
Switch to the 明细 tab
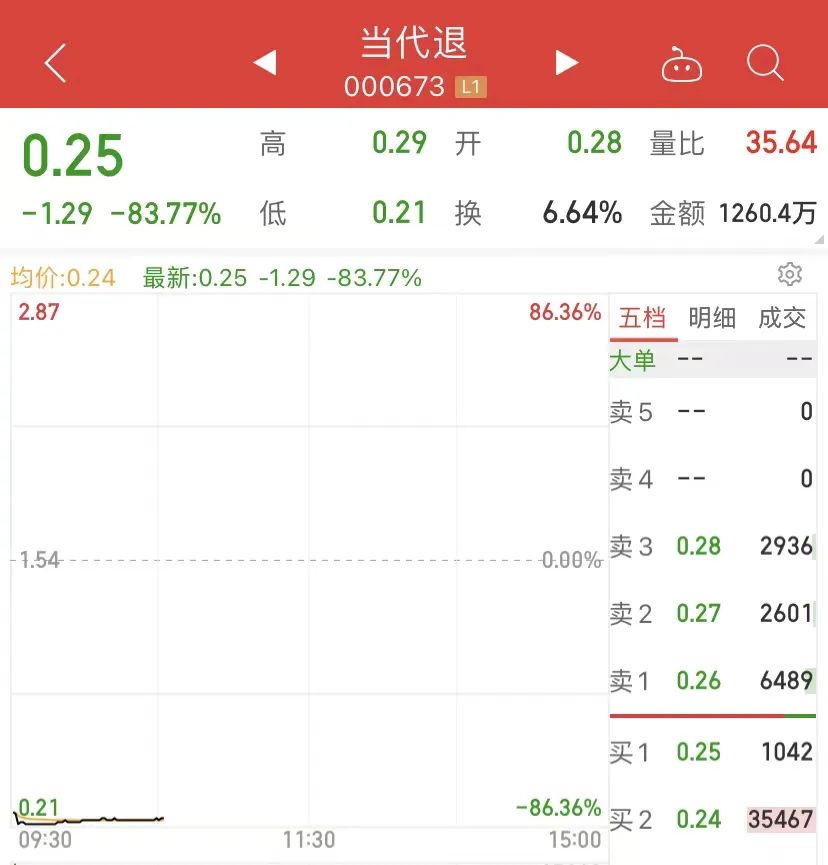tap(712, 319)
